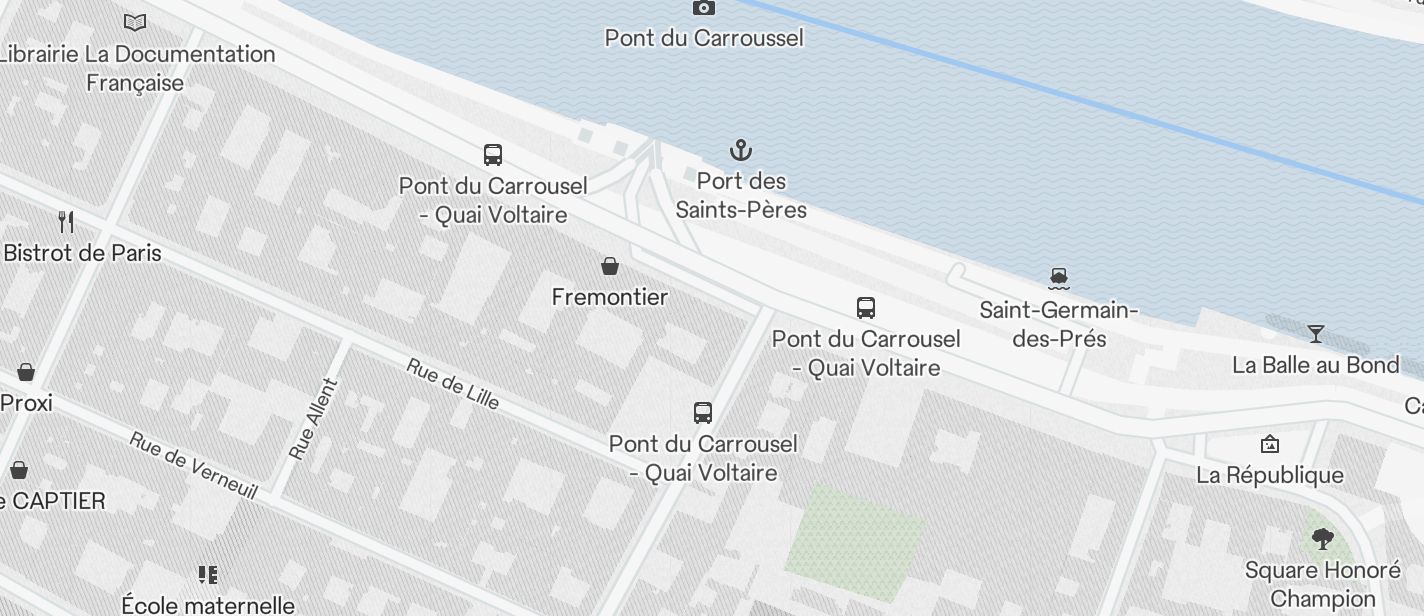Open La Balle au Bond bar marker
1424x616 pixels.
click(1315, 334)
